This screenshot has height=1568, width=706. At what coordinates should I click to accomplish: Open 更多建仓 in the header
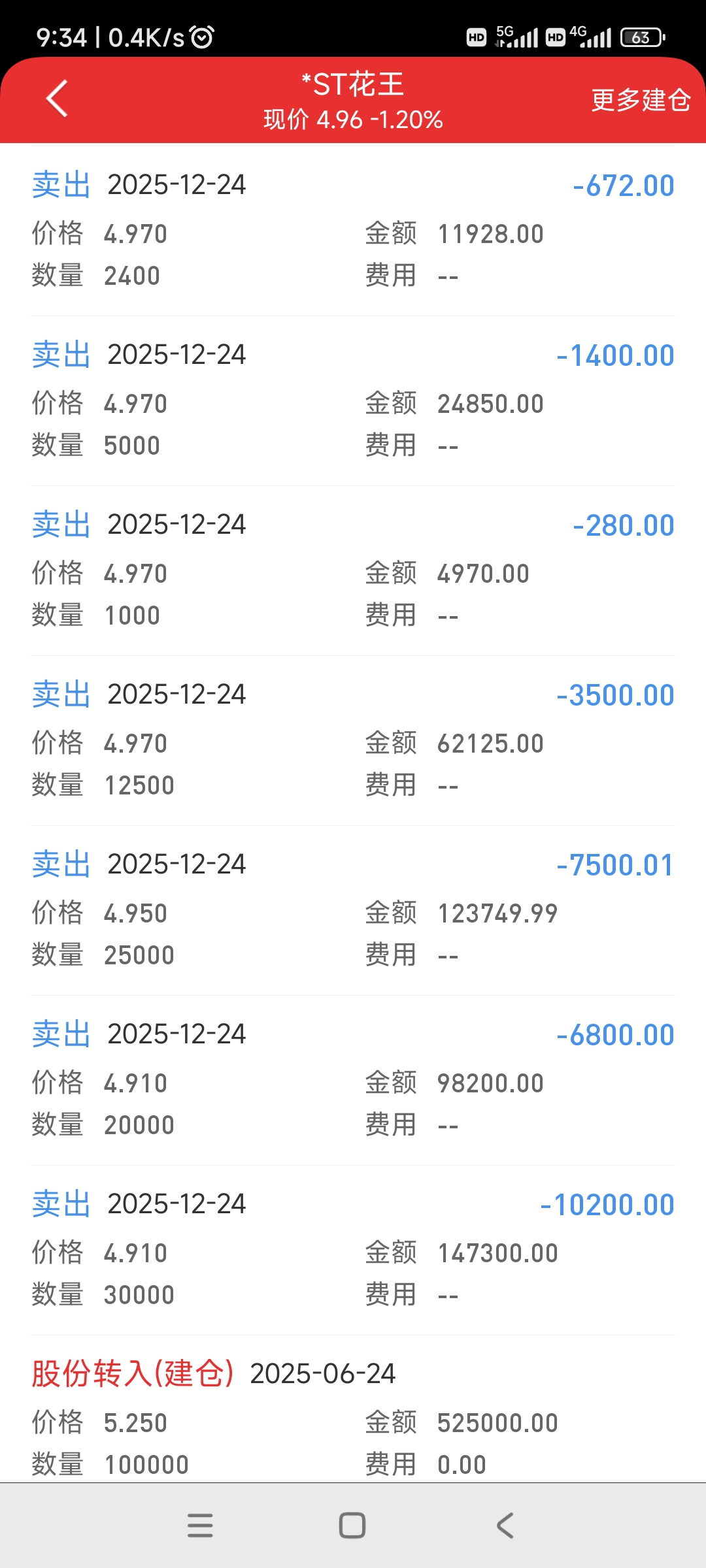tap(640, 100)
